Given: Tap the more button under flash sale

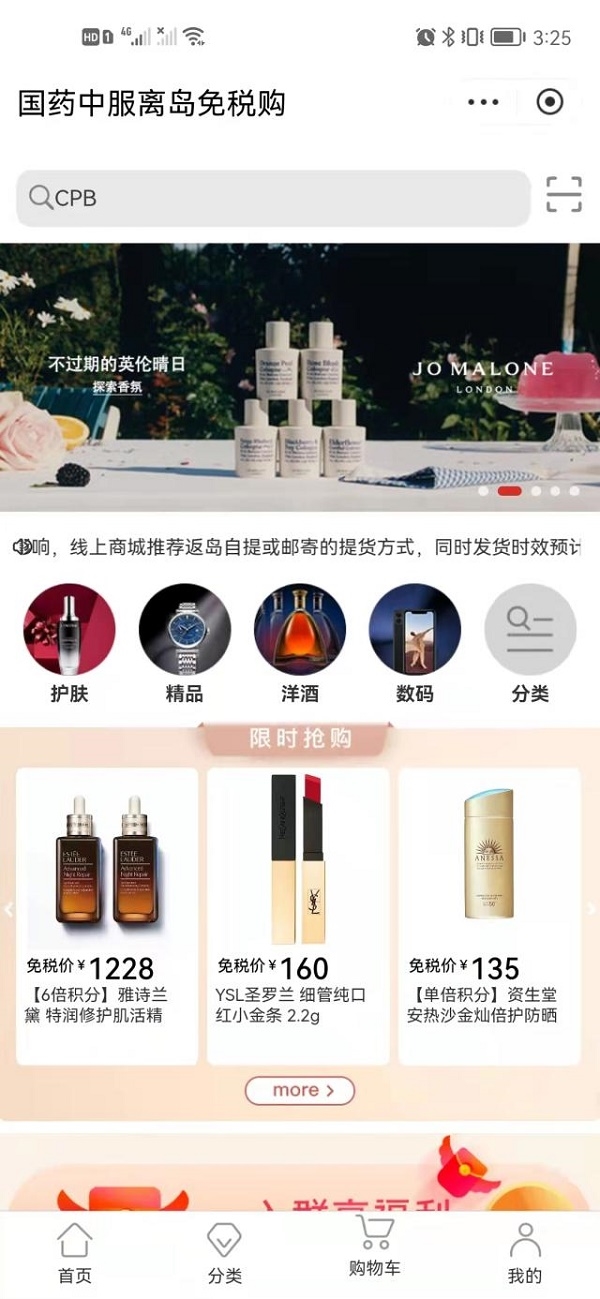Looking at the screenshot, I should [x=300, y=1090].
